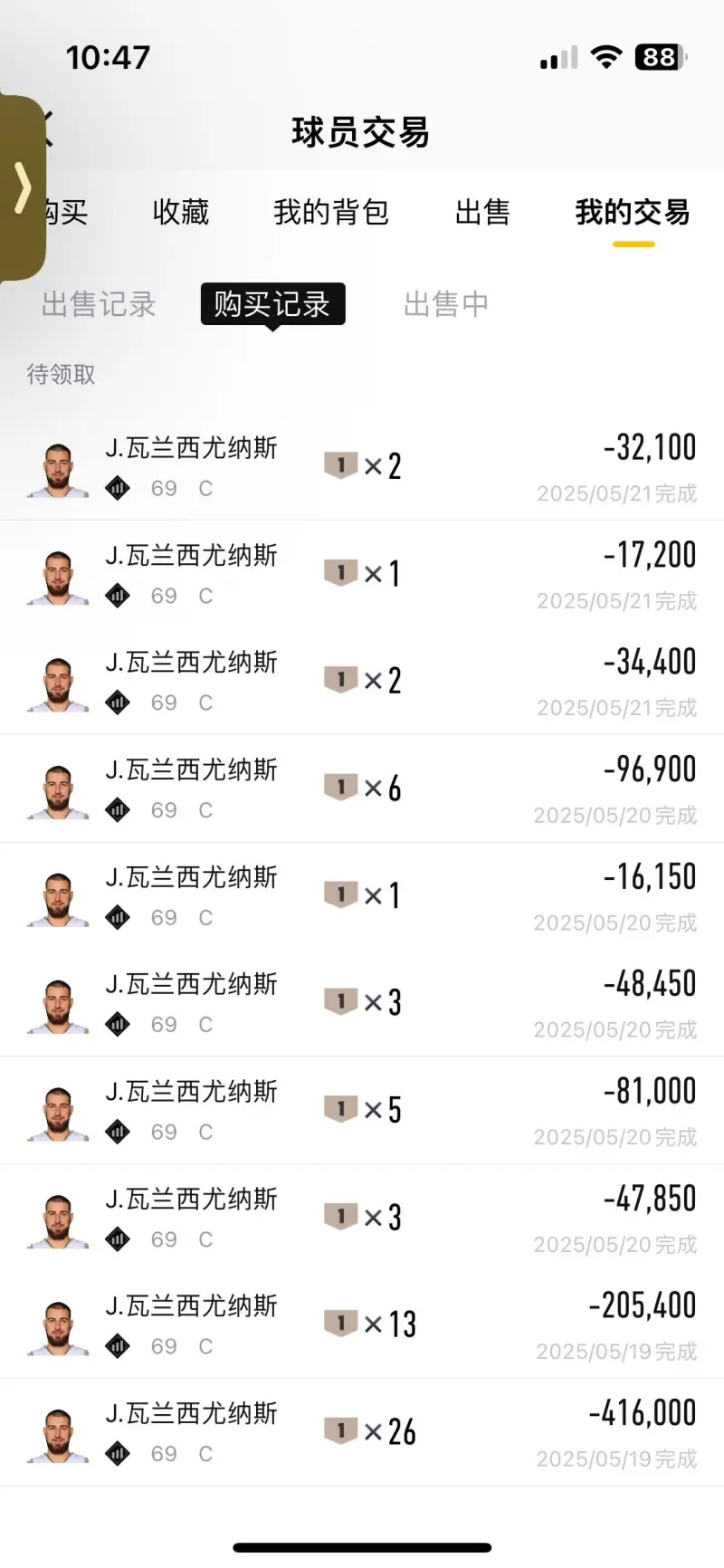This screenshot has width=724, height=1568.
Task: Switch to the 出售 tab
Action: (482, 213)
